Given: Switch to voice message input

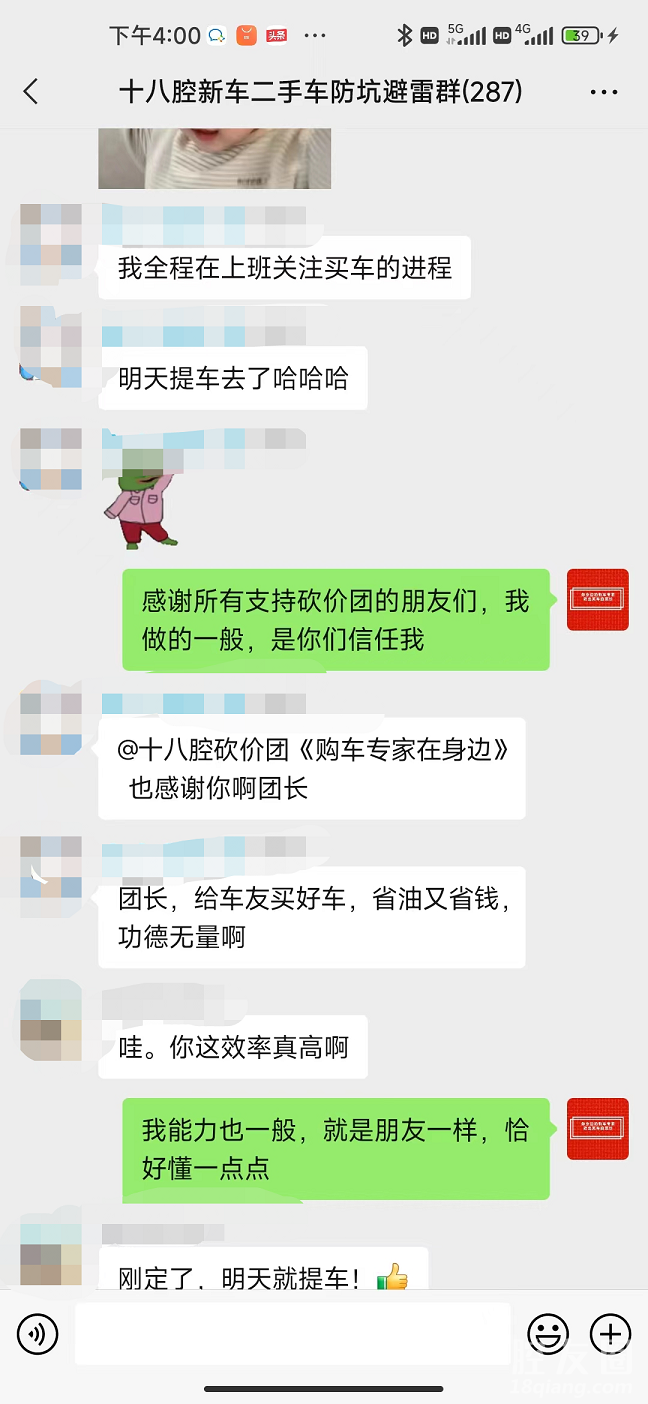Looking at the screenshot, I should [x=38, y=1333].
